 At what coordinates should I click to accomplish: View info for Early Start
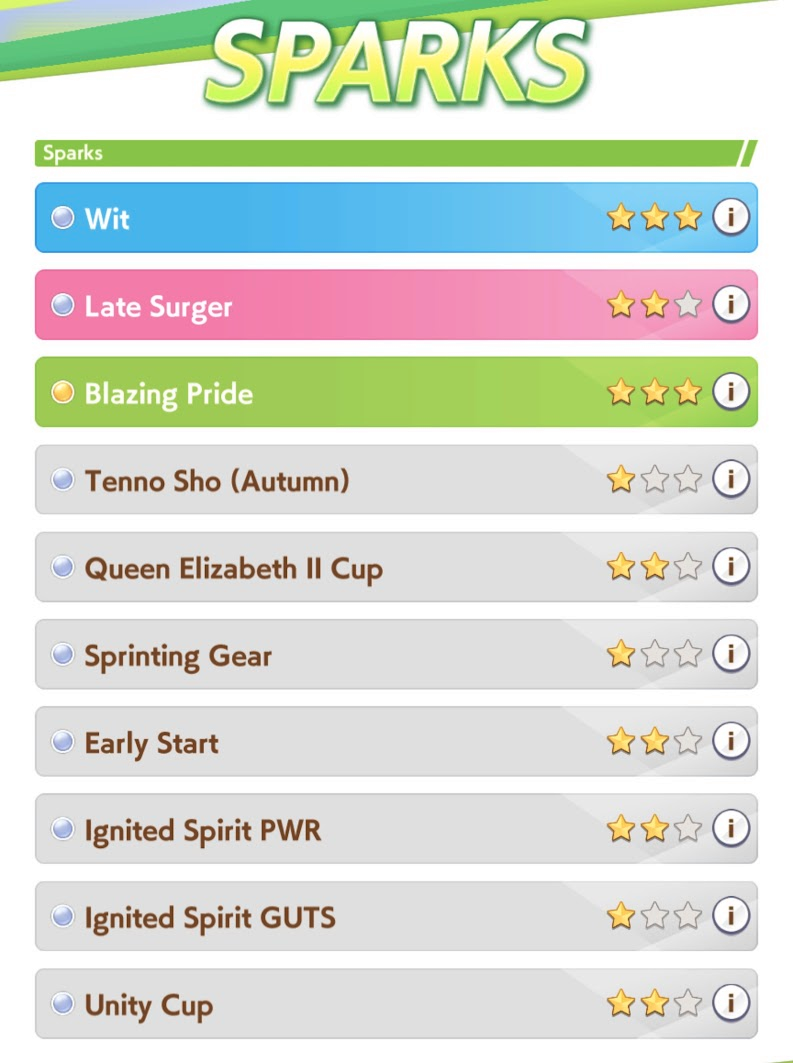731,741
